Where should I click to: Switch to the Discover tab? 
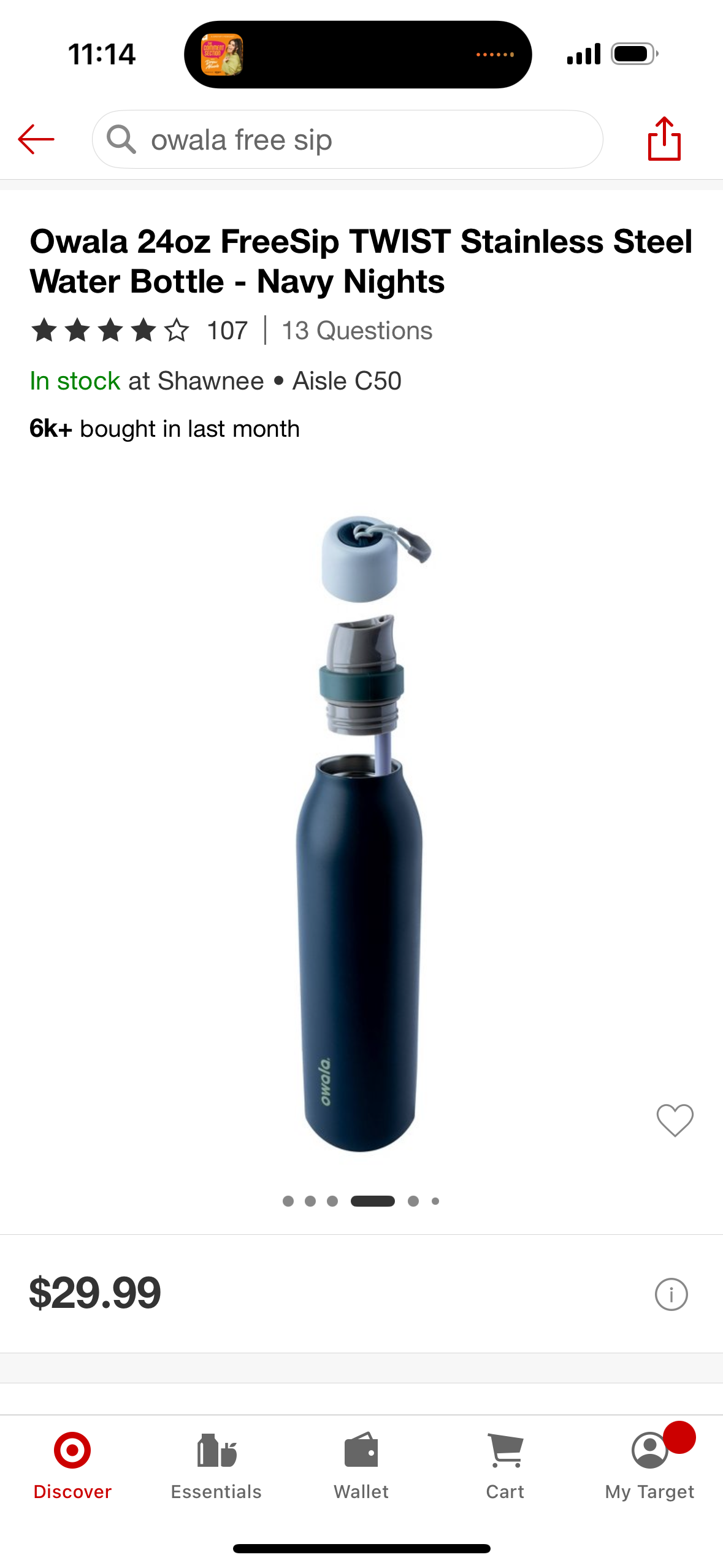pyautogui.click(x=72, y=1466)
